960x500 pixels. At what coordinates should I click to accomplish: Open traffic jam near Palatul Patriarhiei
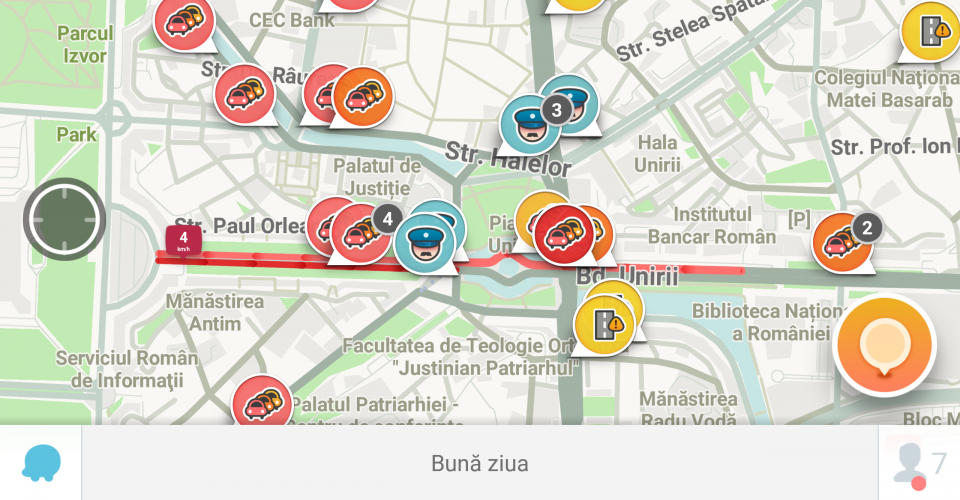click(x=263, y=404)
